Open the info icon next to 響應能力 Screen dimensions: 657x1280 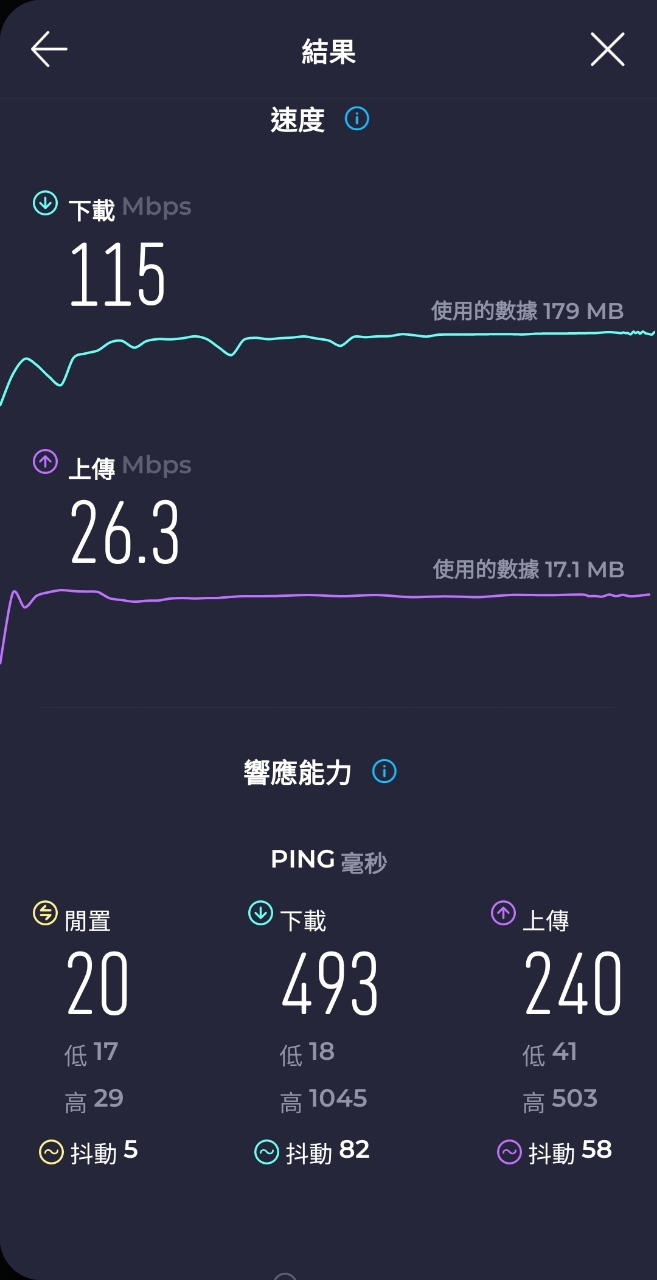tap(384, 772)
